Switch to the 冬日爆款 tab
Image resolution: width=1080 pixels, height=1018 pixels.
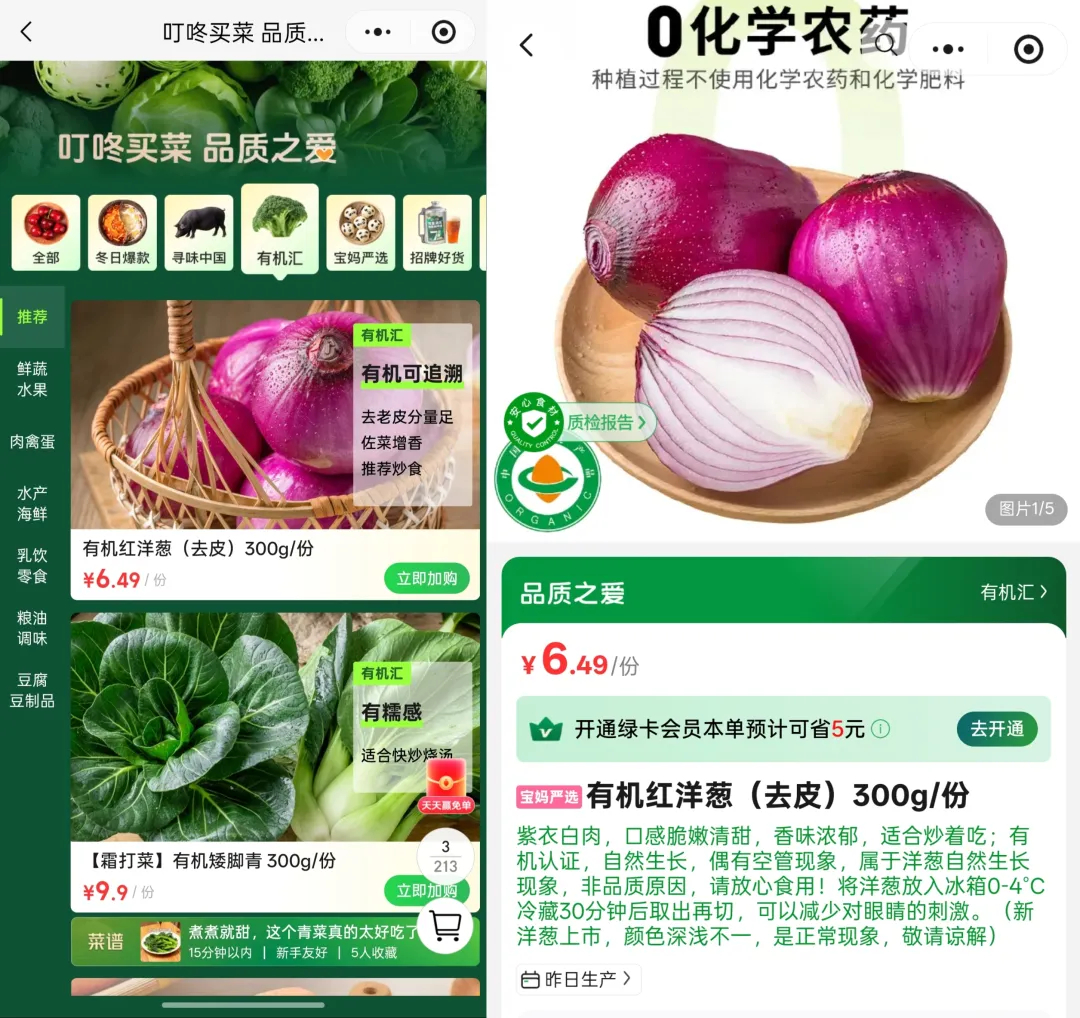(x=122, y=233)
